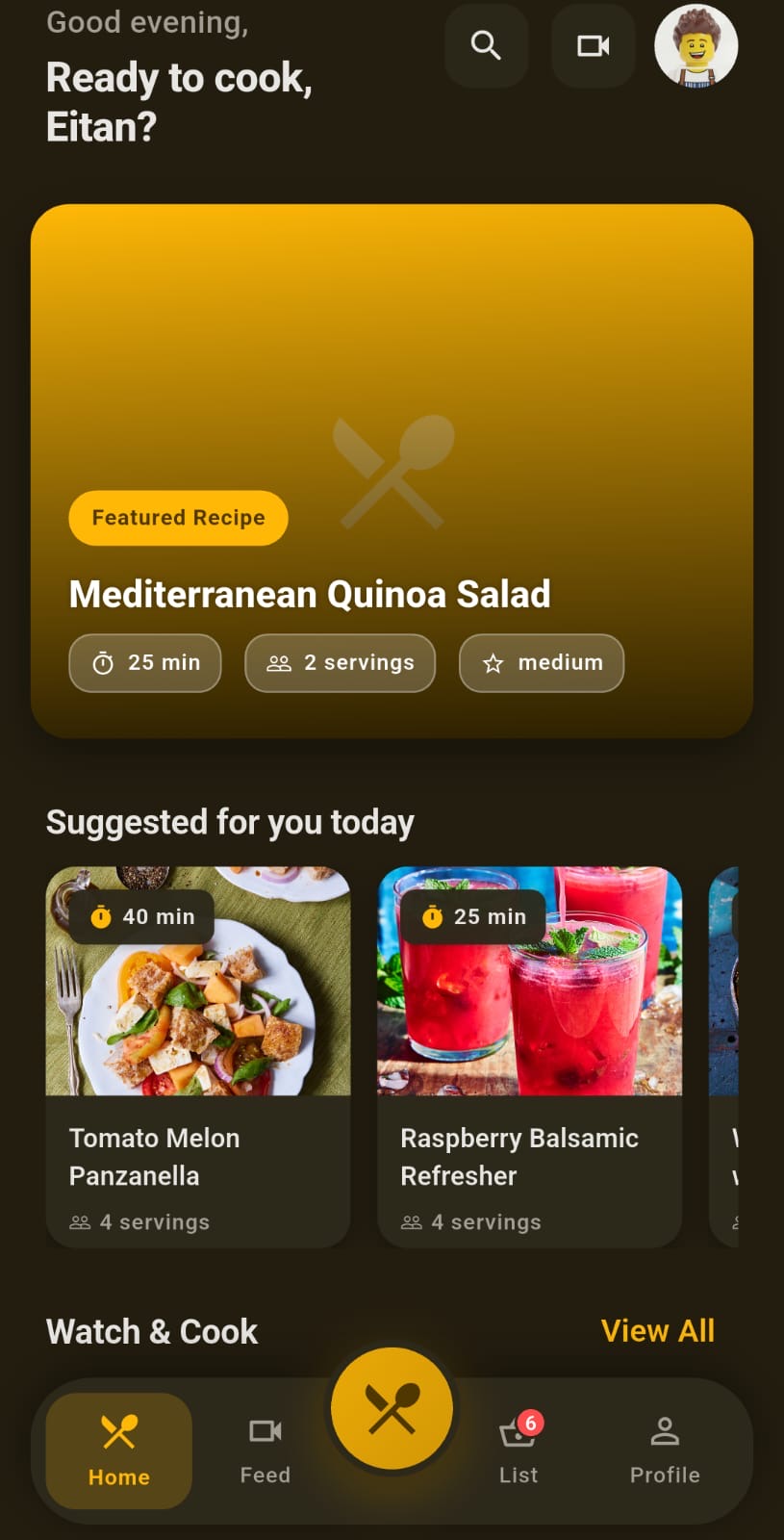Go to the Profile tab
The image size is (784, 1540).
pos(665,1450)
